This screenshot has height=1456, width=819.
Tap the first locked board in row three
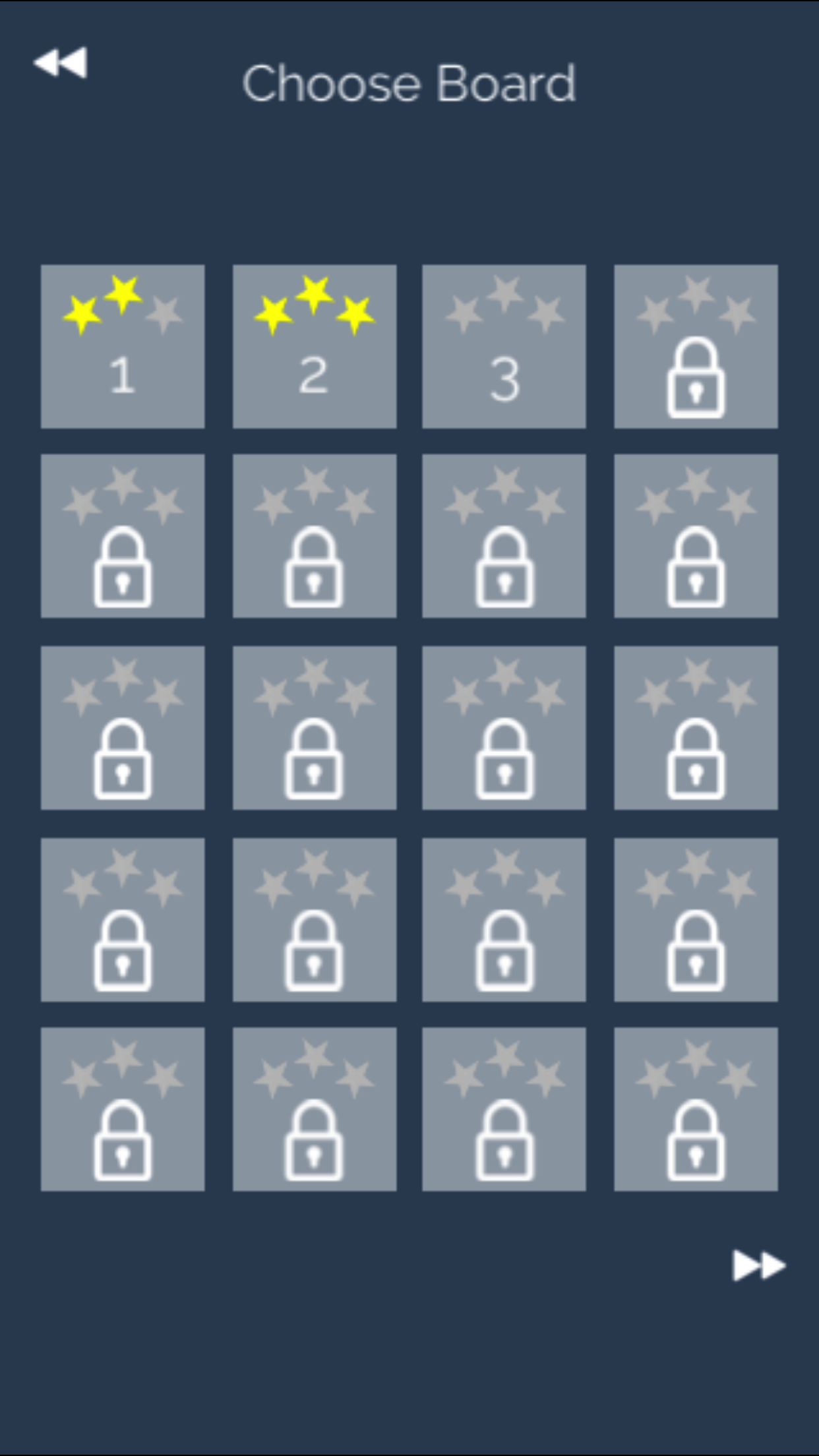(x=123, y=729)
